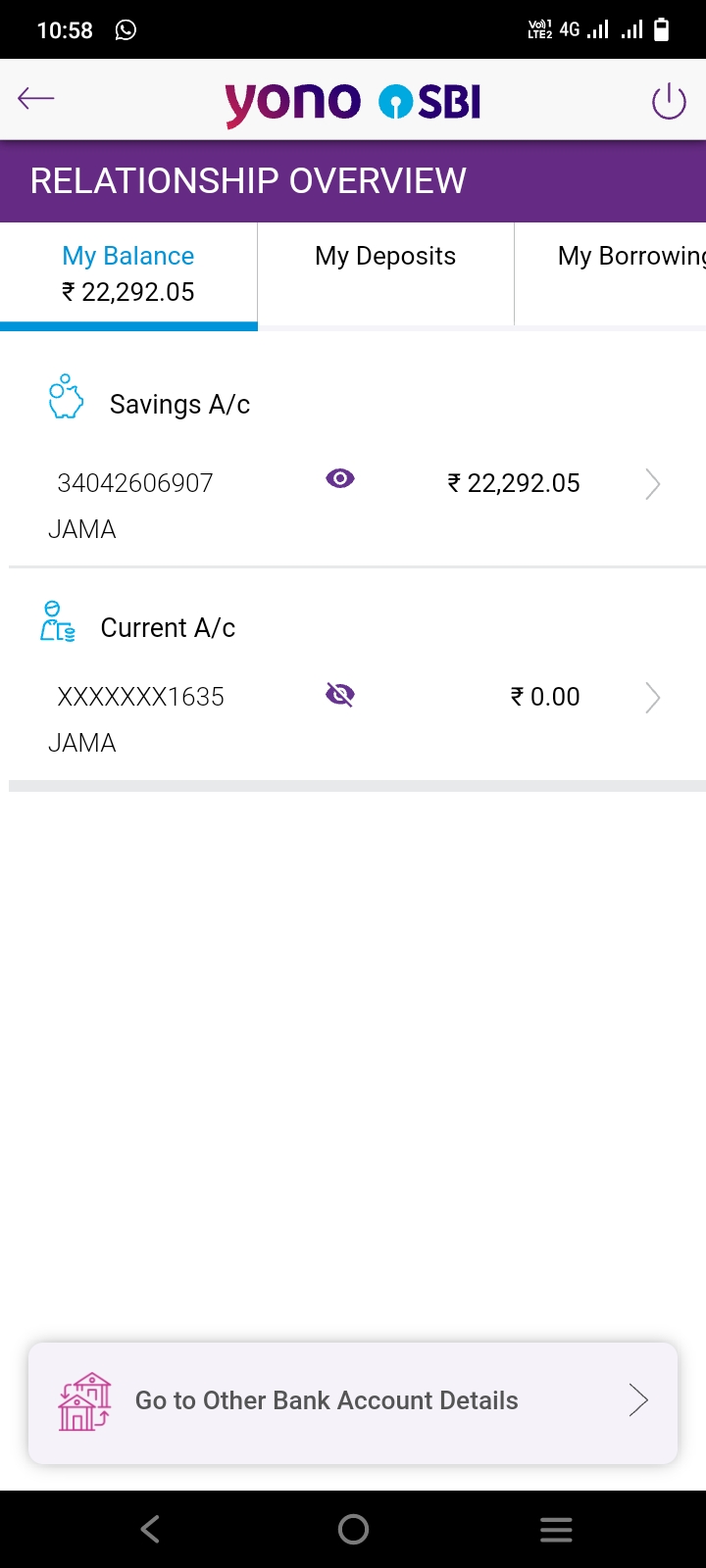The height and width of the screenshot is (1568, 706).
Task: Open Current A/c details chevron
Action: tap(653, 698)
